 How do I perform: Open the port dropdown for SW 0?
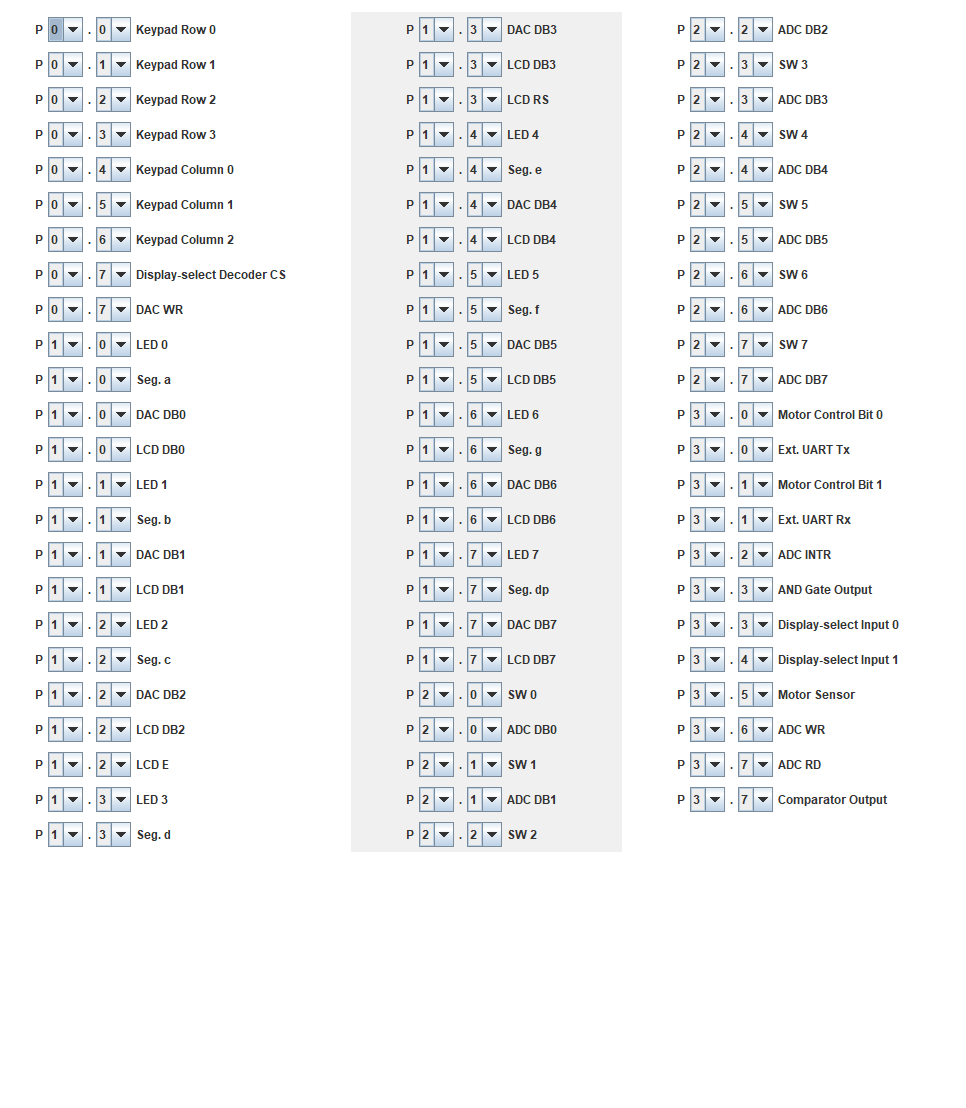point(437,695)
